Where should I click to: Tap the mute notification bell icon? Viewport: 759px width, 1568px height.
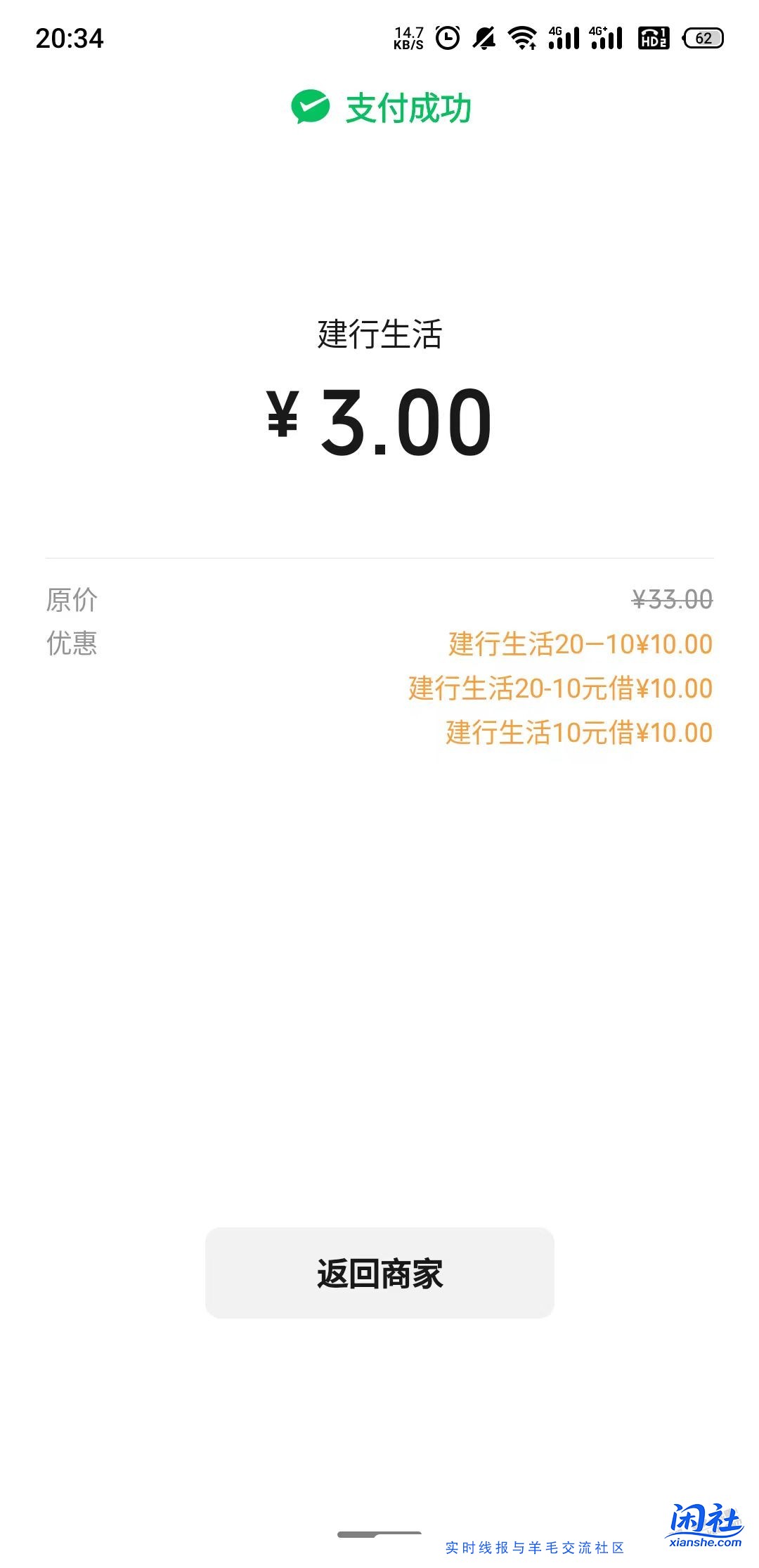click(x=485, y=39)
